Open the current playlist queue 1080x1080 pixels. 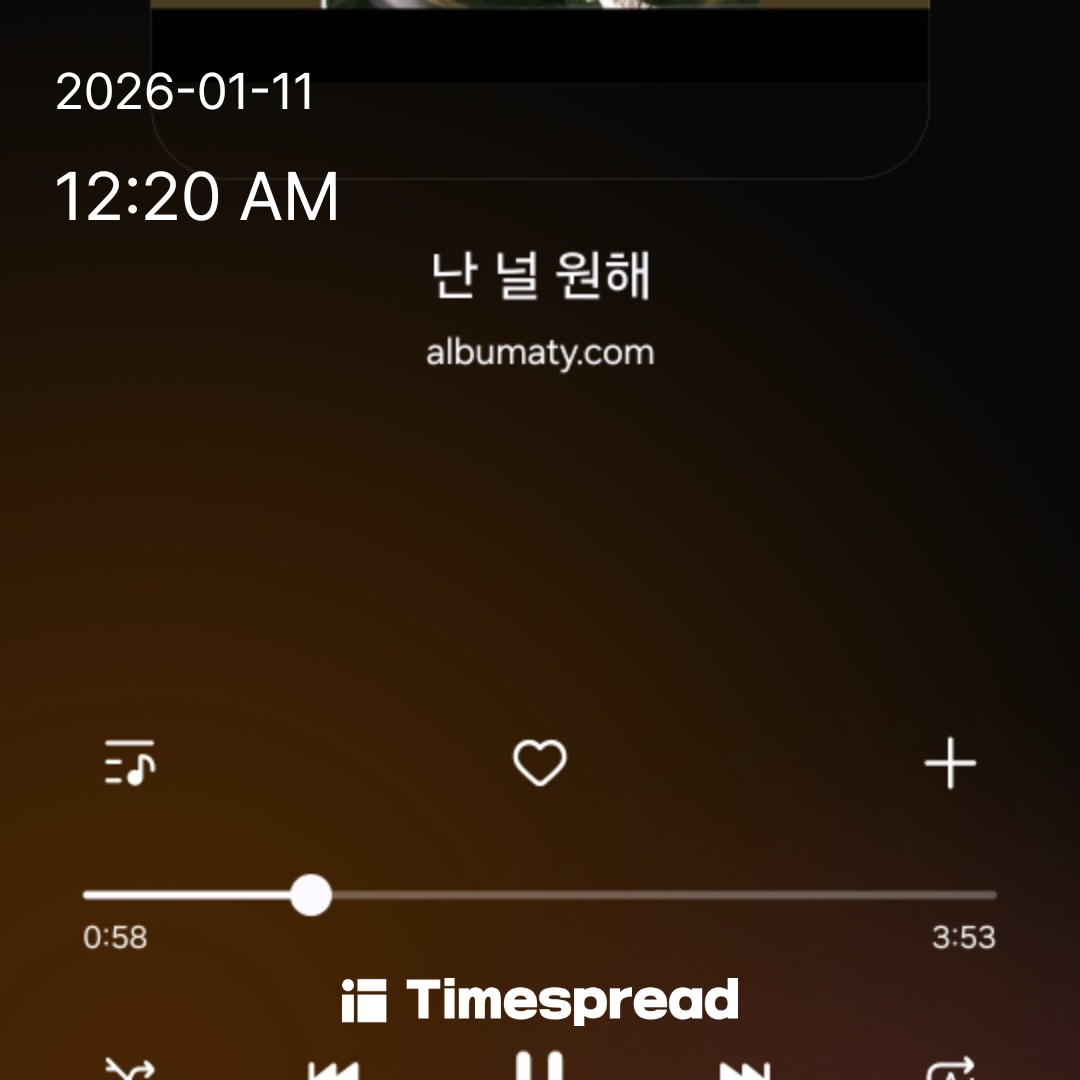pyautogui.click(x=130, y=764)
